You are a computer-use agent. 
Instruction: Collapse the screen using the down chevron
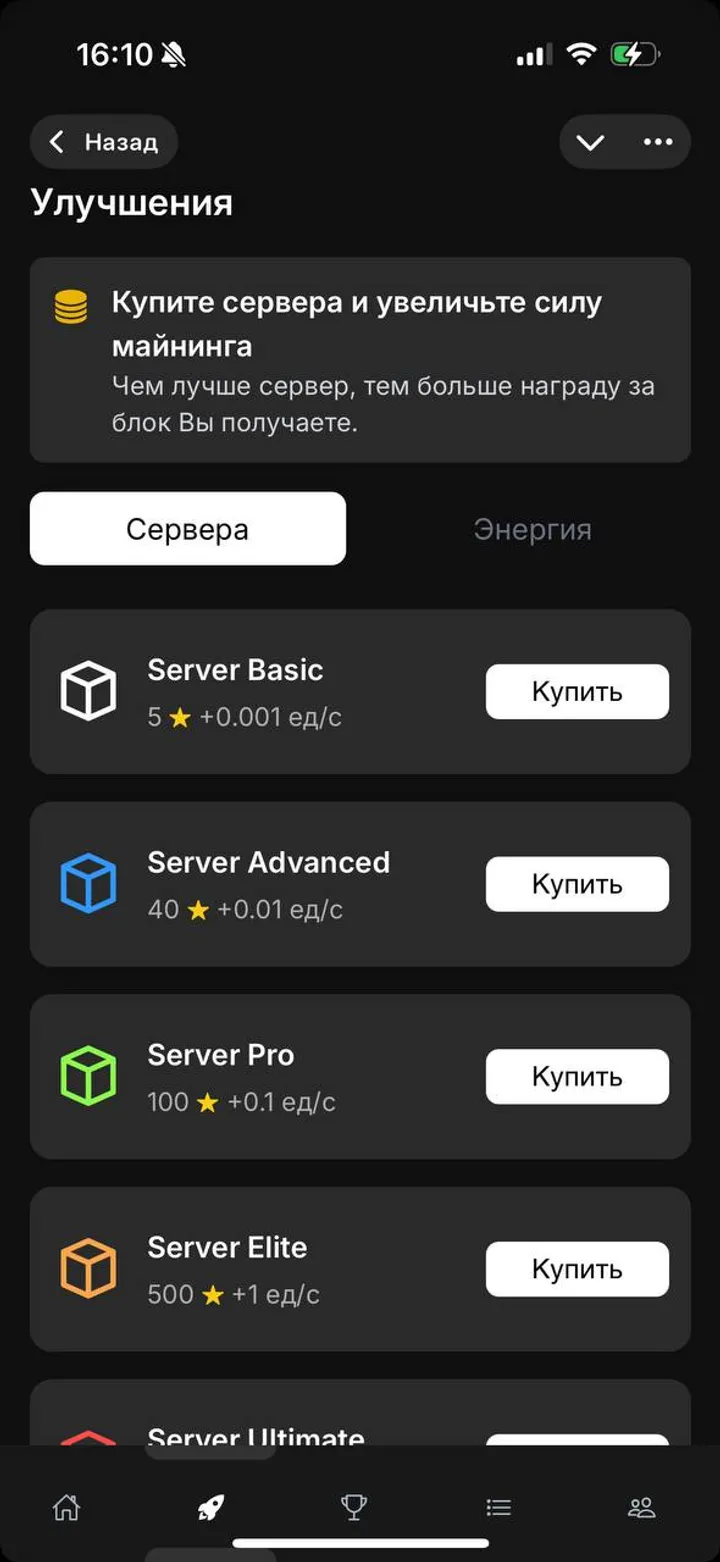pos(589,142)
